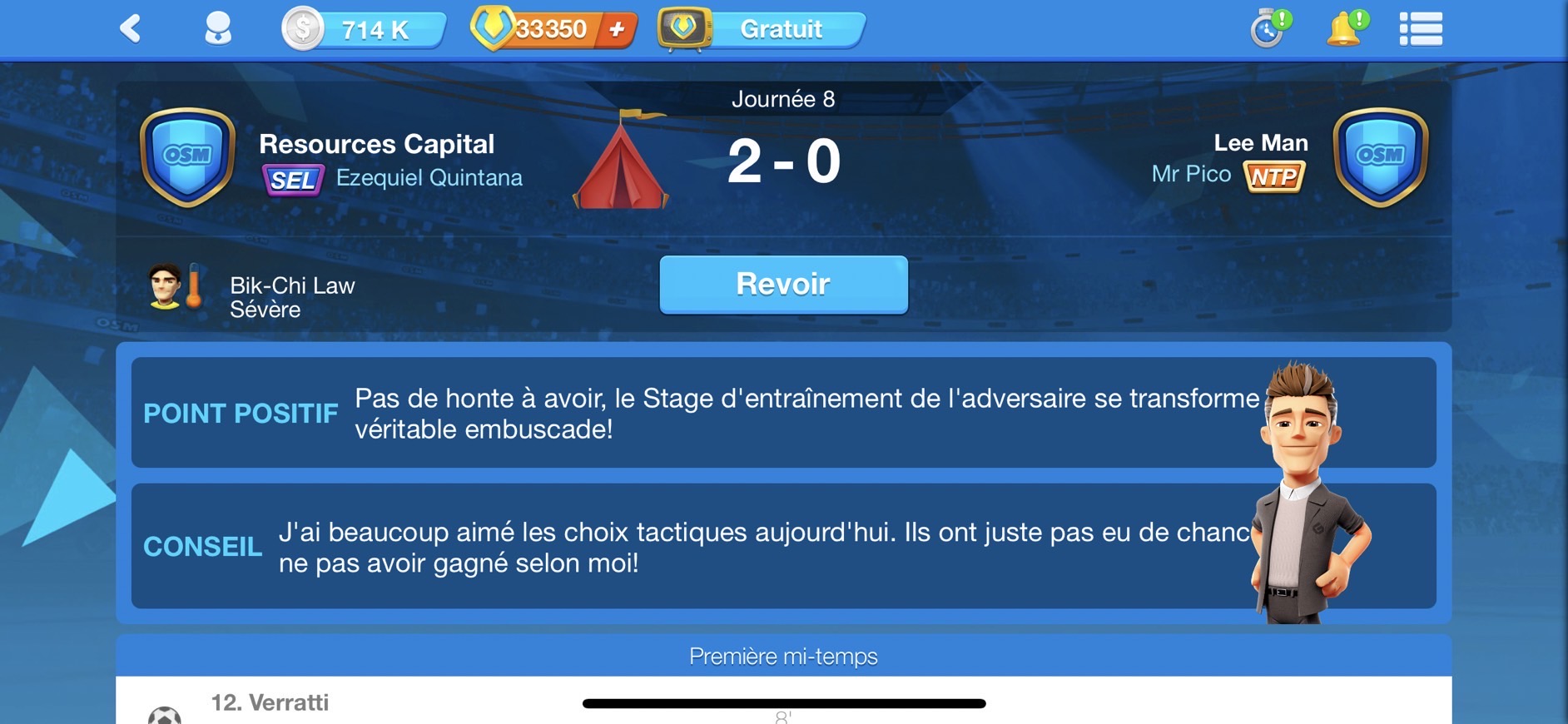View Mr Pico's manager profile
The height and width of the screenshot is (724, 1568).
coord(1191,174)
